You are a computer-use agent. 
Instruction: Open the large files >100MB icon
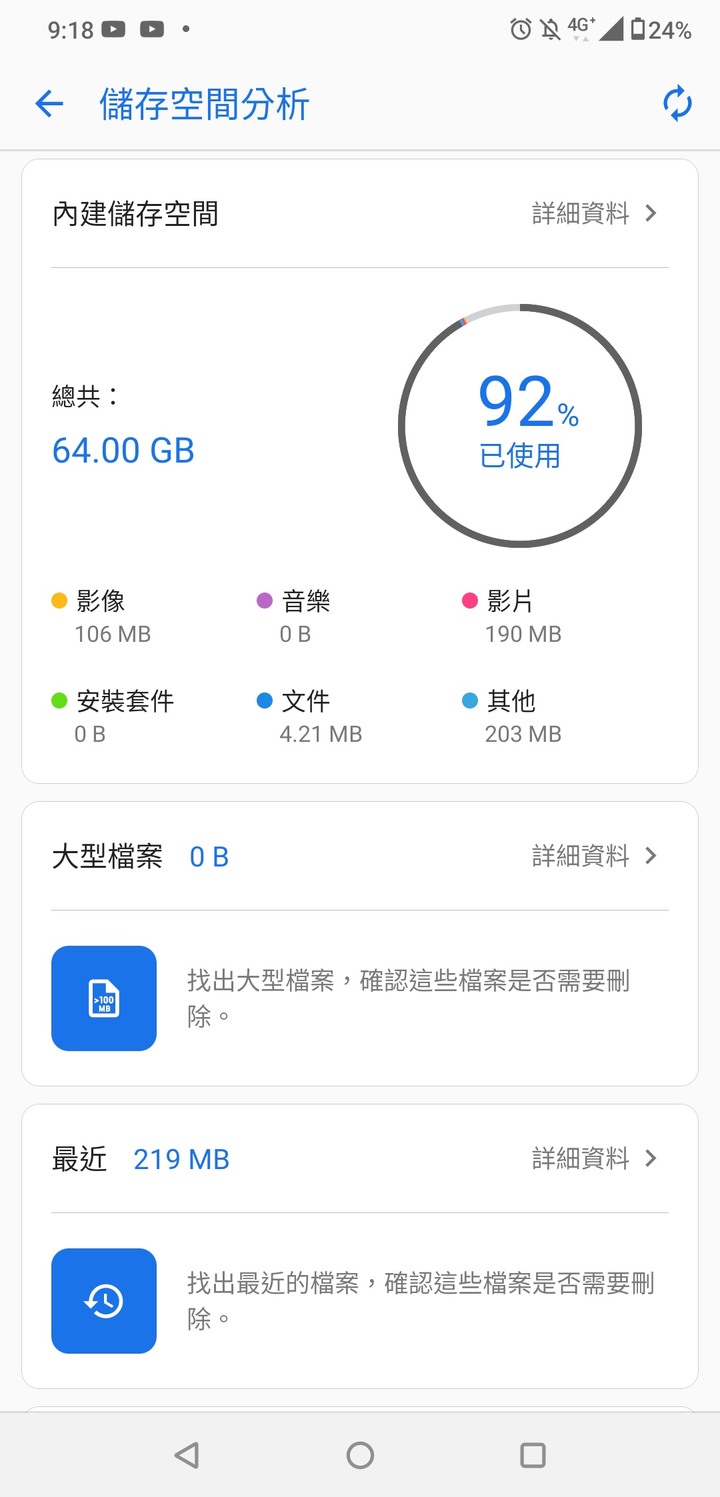(104, 998)
